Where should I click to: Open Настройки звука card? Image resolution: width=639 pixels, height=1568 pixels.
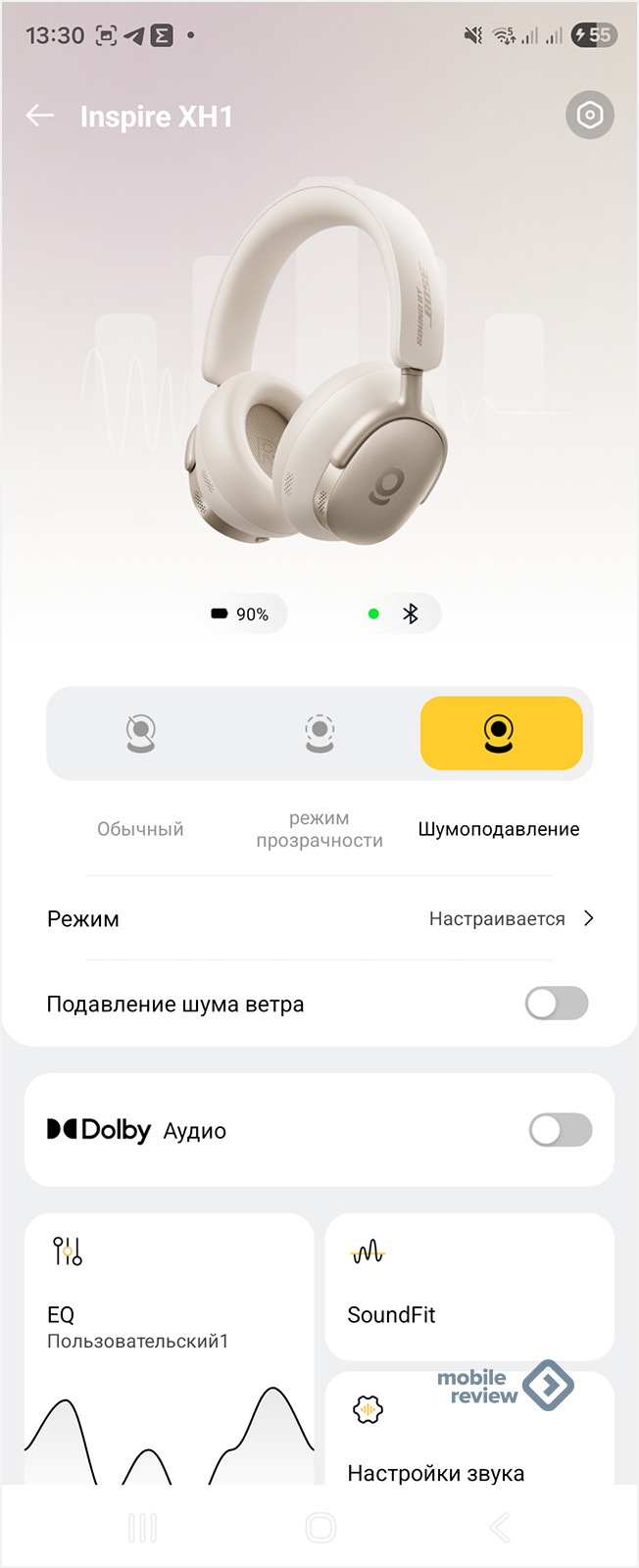(x=469, y=1441)
